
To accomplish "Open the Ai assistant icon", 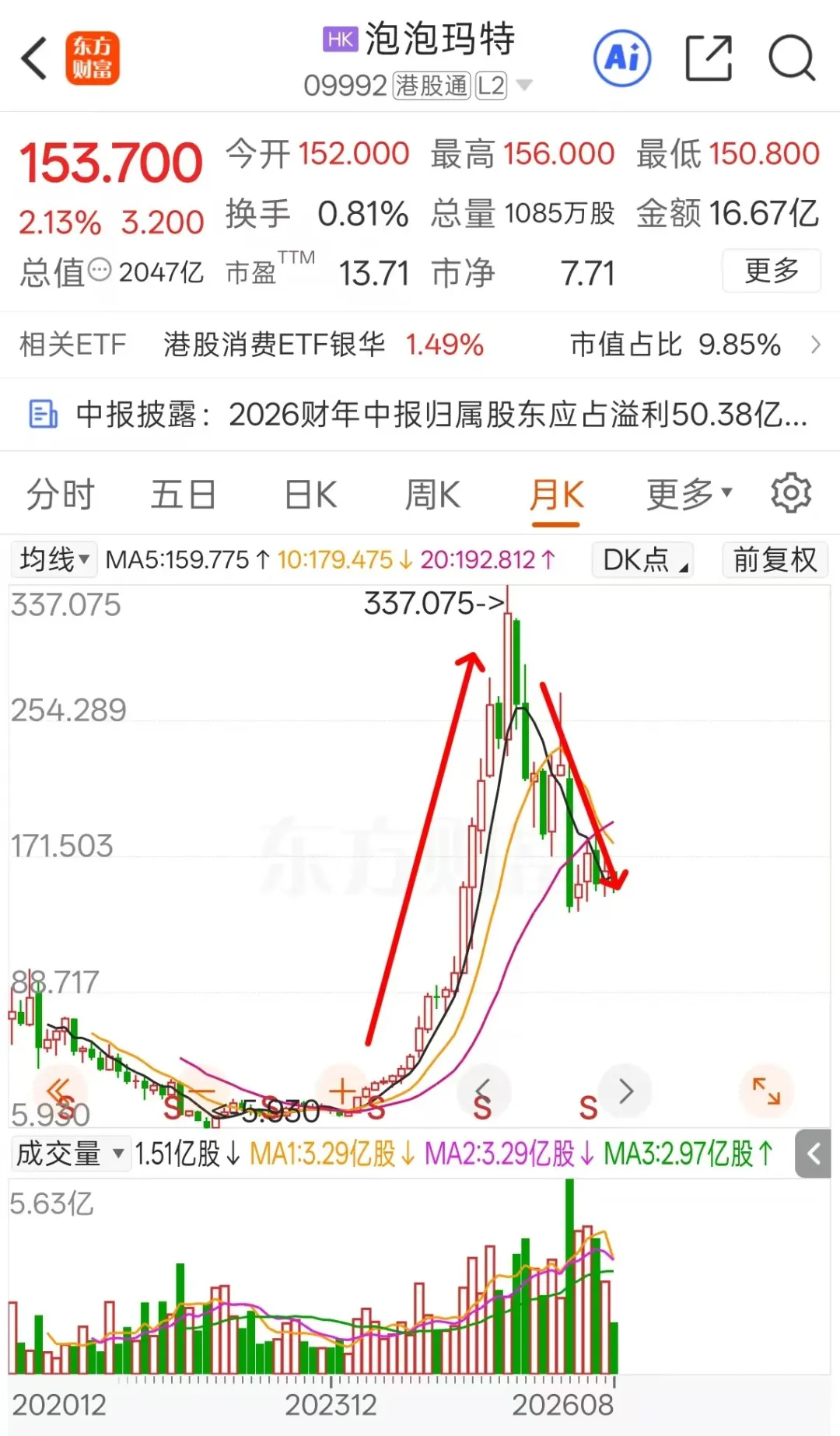I will (622, 58).
